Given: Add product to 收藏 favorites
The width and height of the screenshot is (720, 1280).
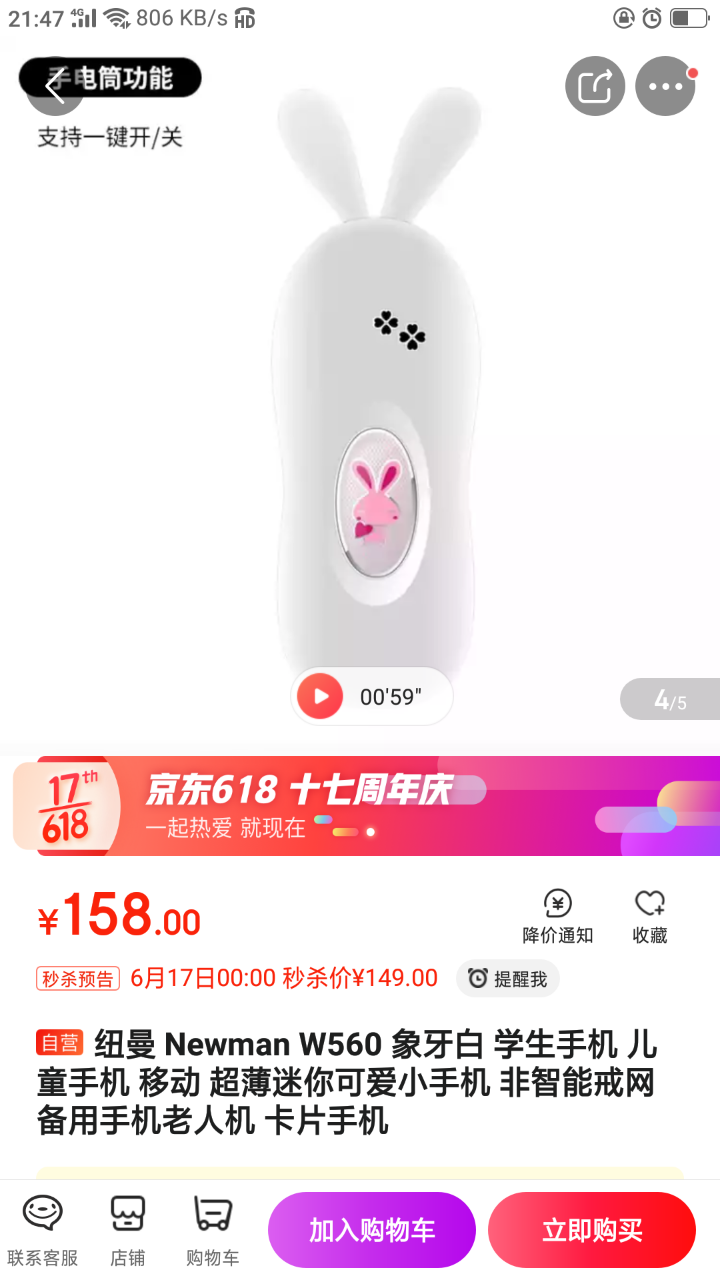Looking at the screenshot, I should [x=650, y=917].
